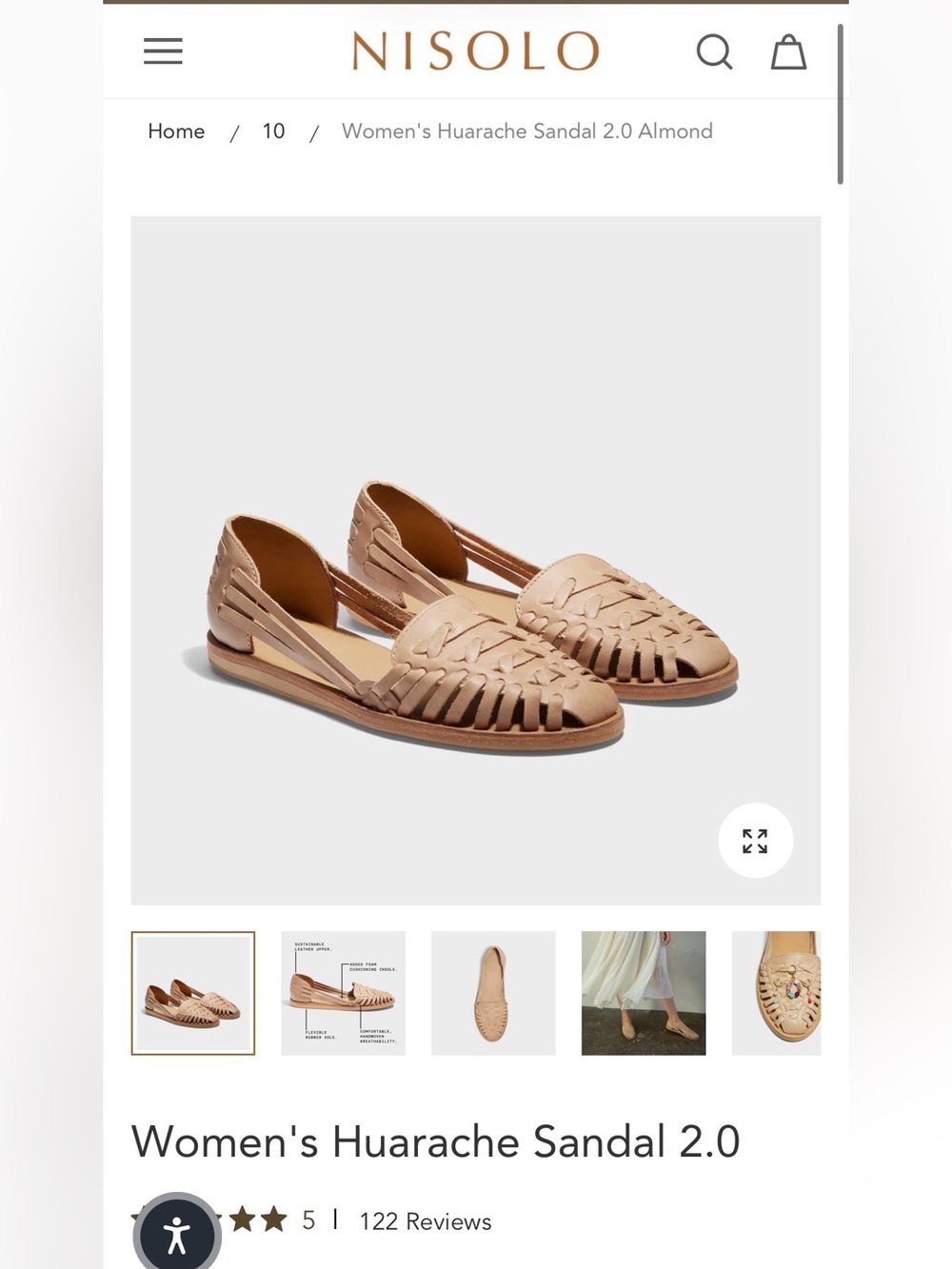Open the hamburger navigation menu
The height and width of the screenshot is (1269, 952).
click(162, 51)
